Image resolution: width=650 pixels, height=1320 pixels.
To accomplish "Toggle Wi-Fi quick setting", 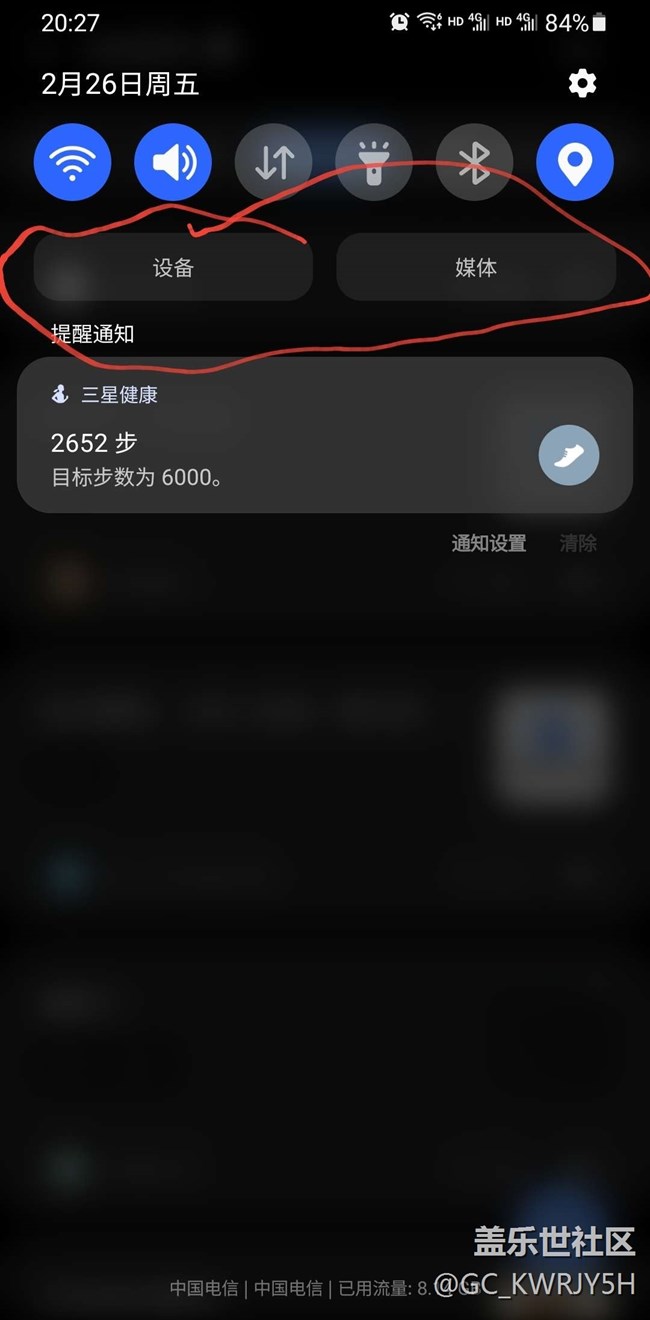I will pos(72,162).
